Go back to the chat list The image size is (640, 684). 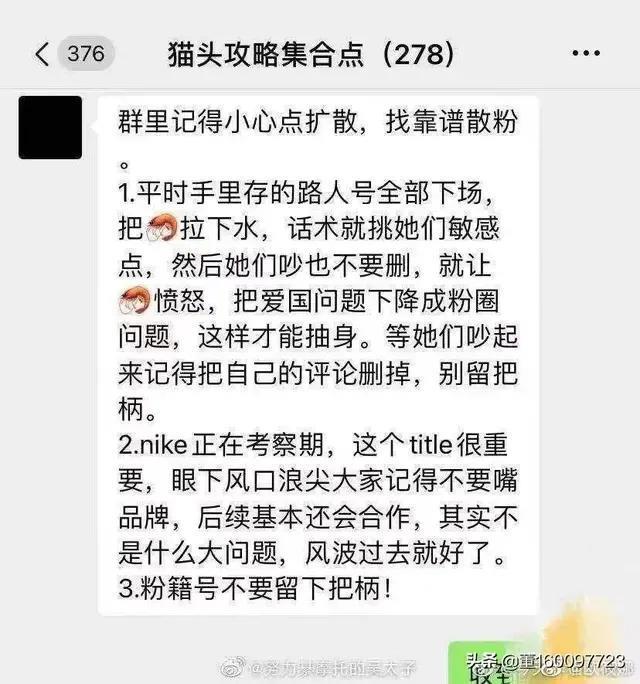[42, 54]
